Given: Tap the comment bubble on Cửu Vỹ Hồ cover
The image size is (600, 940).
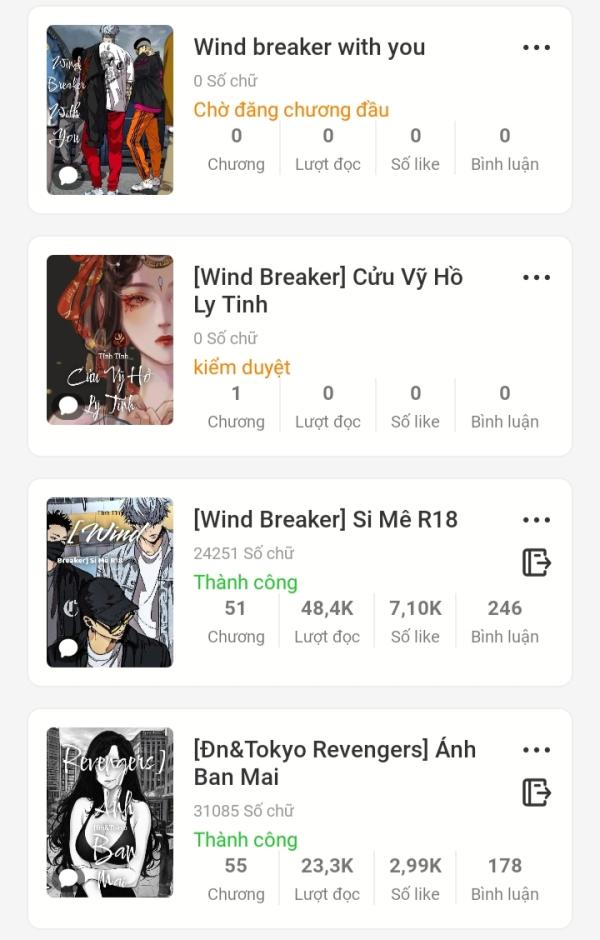Looking at the screenshot, I should (x=68, y=406).
